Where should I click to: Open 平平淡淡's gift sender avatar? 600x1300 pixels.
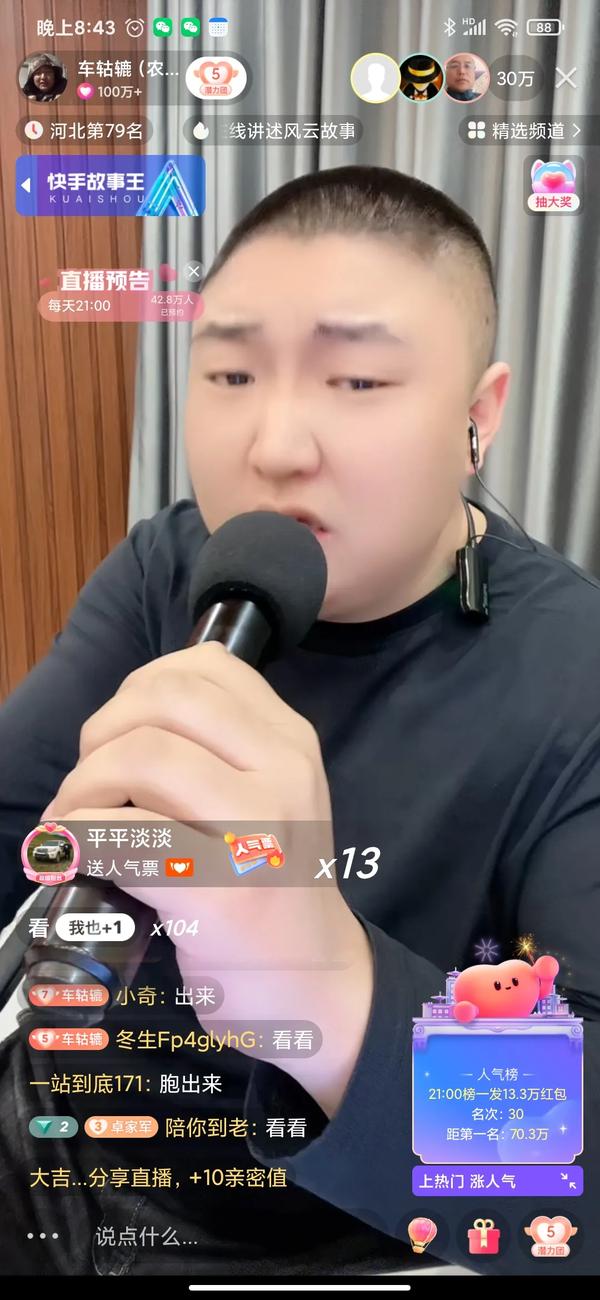[x=50, y=853]
